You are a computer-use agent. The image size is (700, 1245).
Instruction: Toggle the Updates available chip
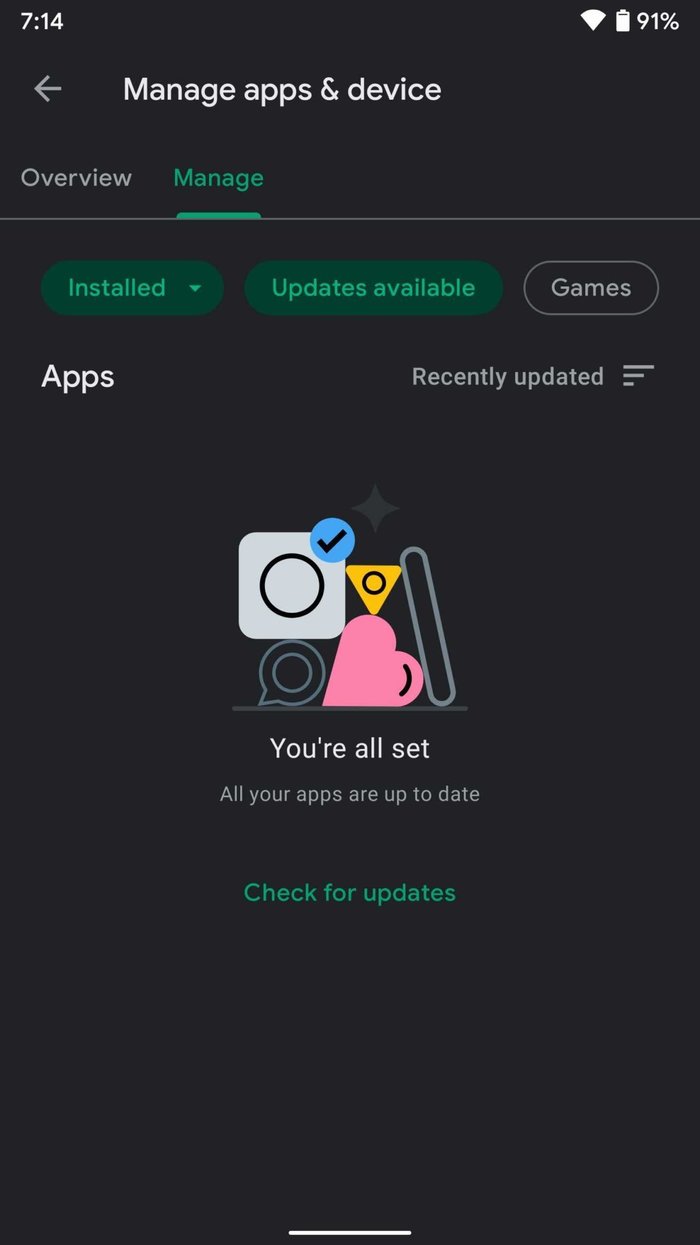373,288
